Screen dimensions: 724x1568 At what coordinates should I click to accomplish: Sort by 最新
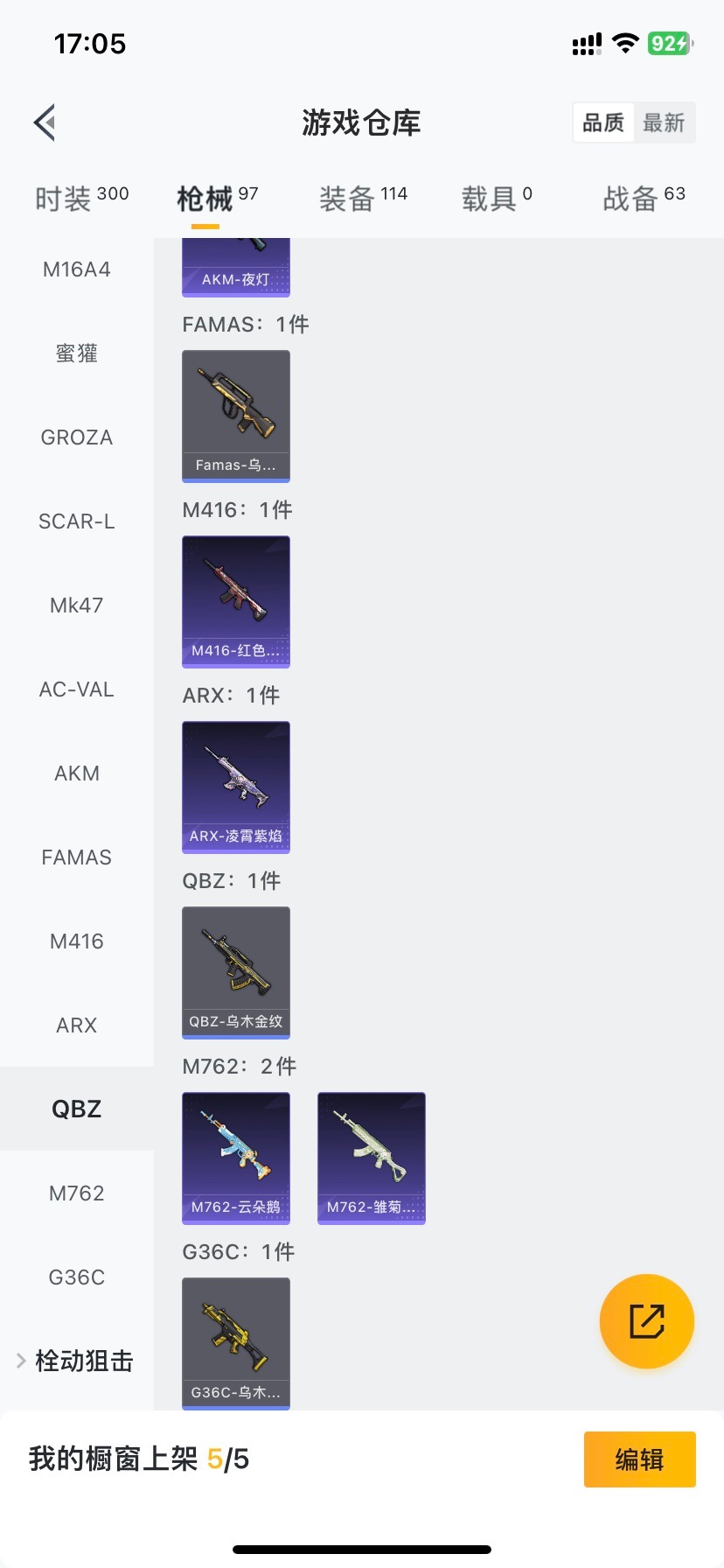664,122
